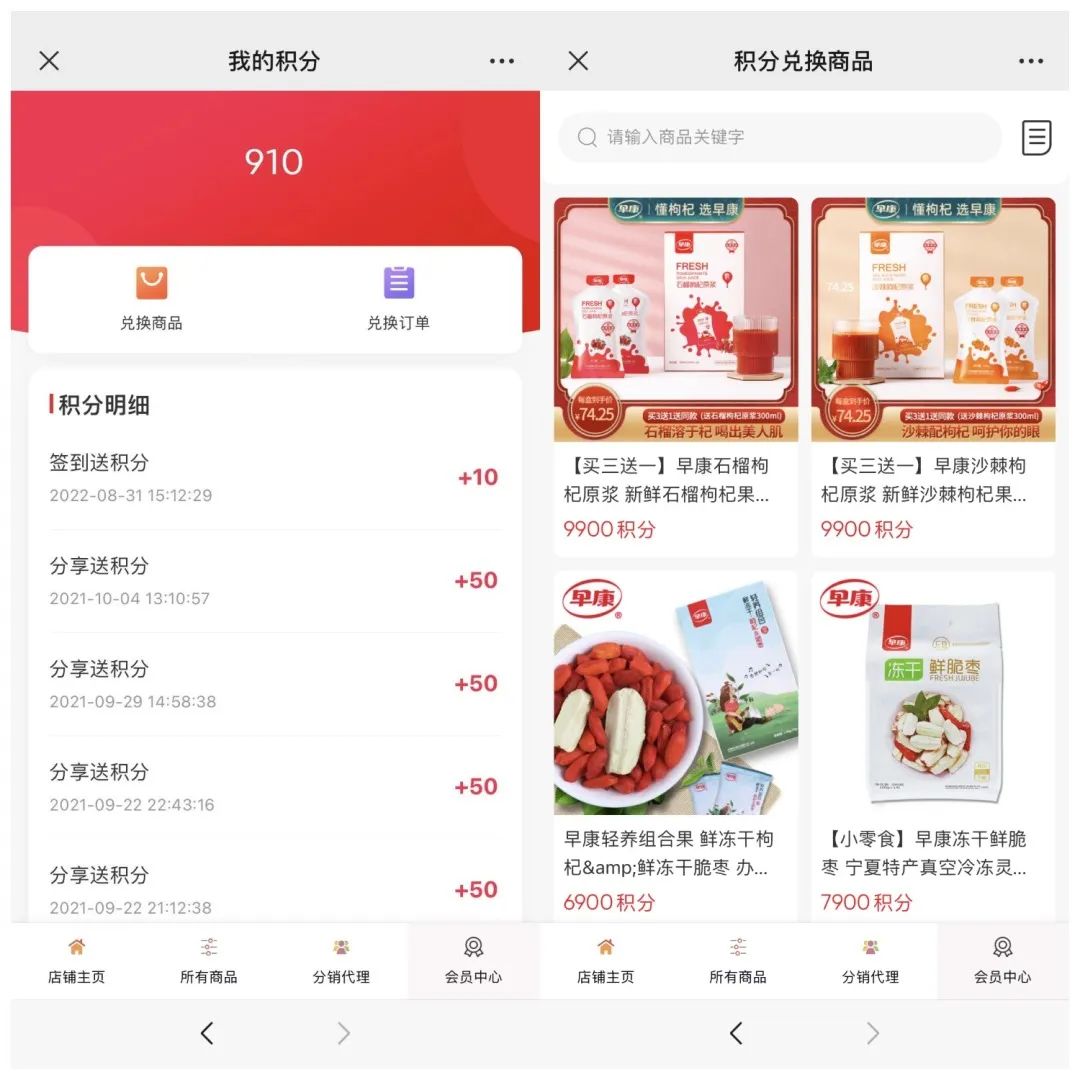The image size is (1080, 1080).
Task: Go to 店铺主页 tab under 我的积分
Action: point(76,960)
